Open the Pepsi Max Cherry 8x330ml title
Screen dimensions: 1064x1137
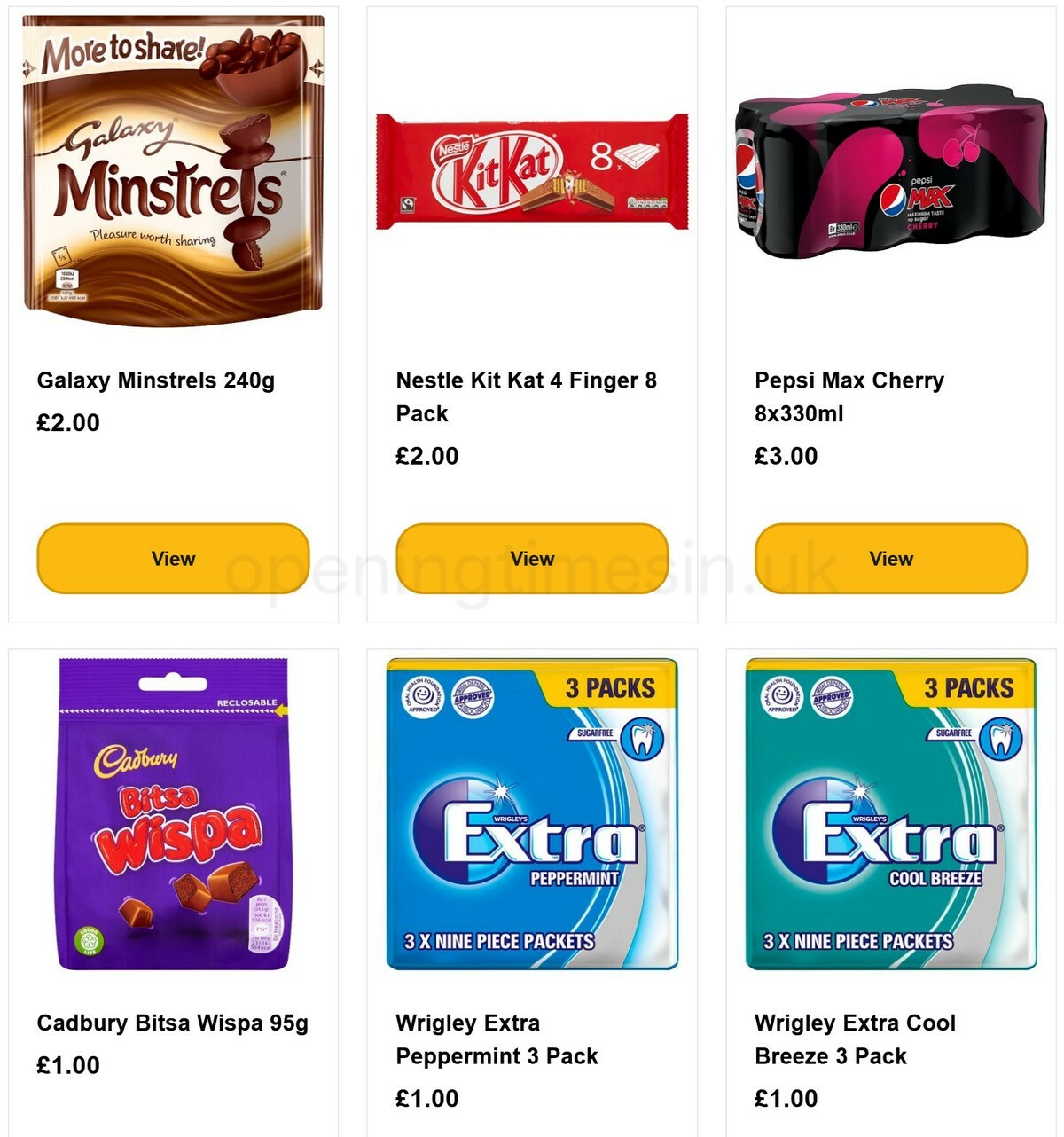[849, 396]
